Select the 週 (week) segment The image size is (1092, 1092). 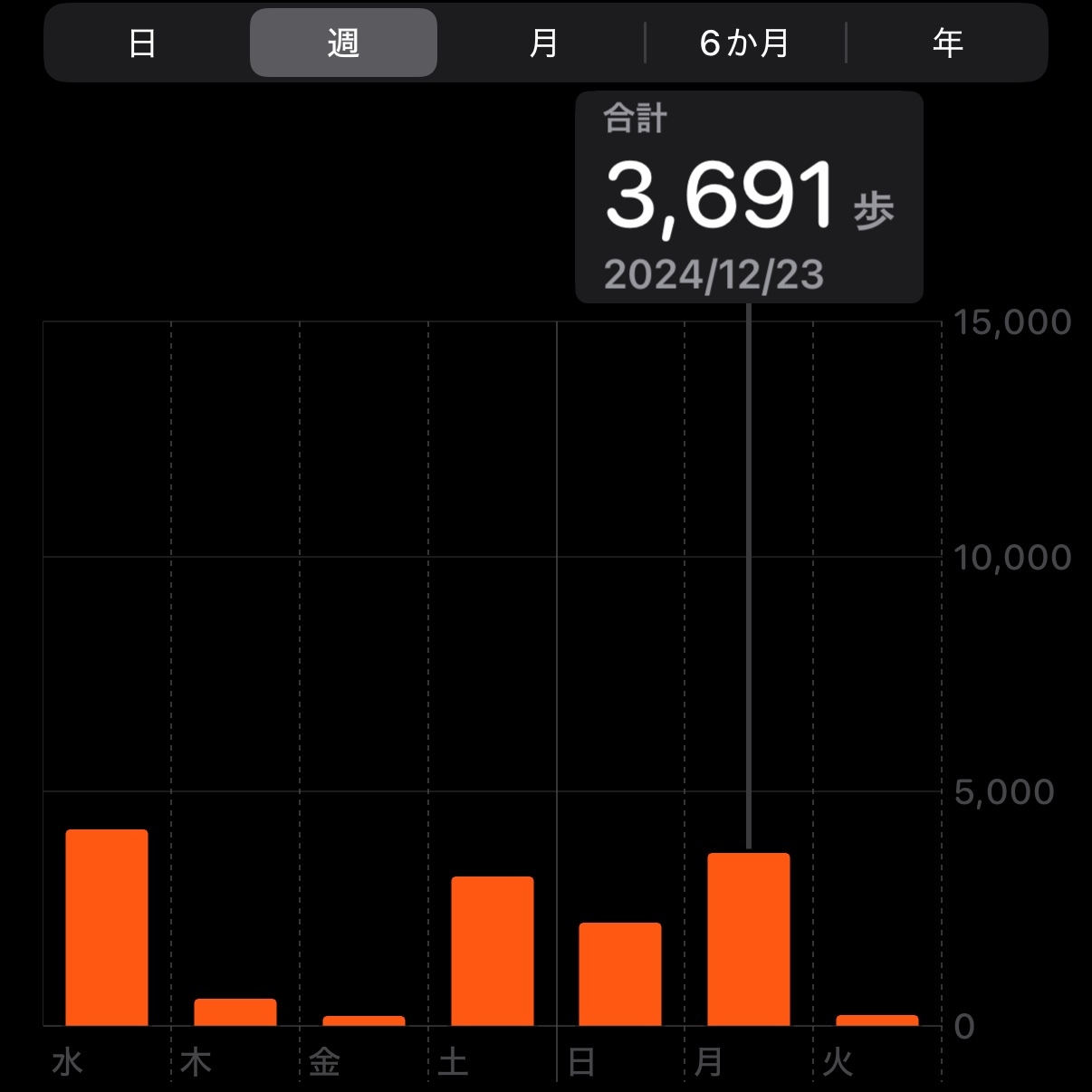pyautogui.click(x=343, y=43)
